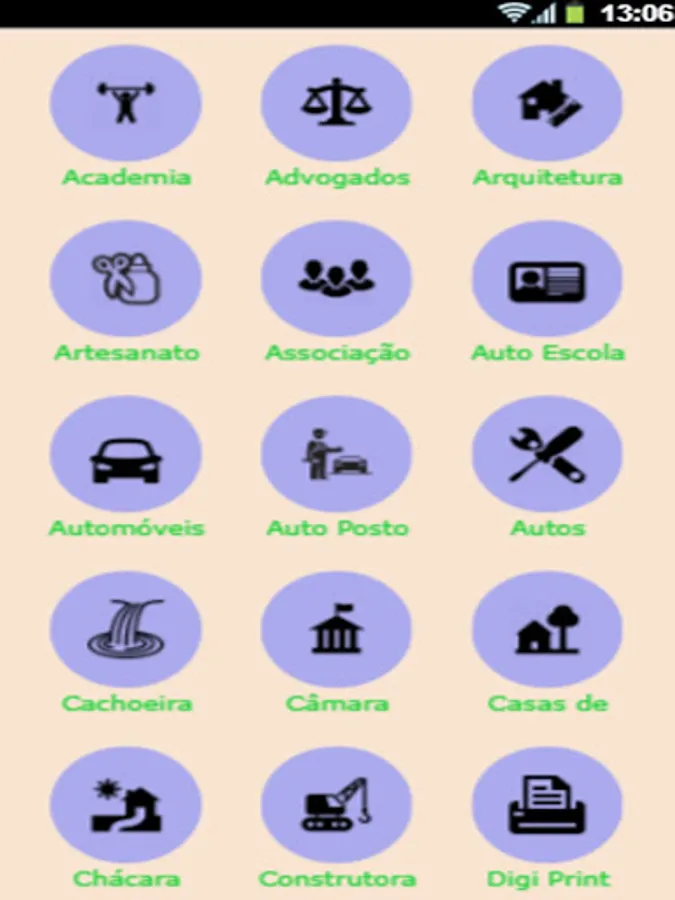Open the Associação category
This screenshot has width=675, height=900.
(336, 278)
